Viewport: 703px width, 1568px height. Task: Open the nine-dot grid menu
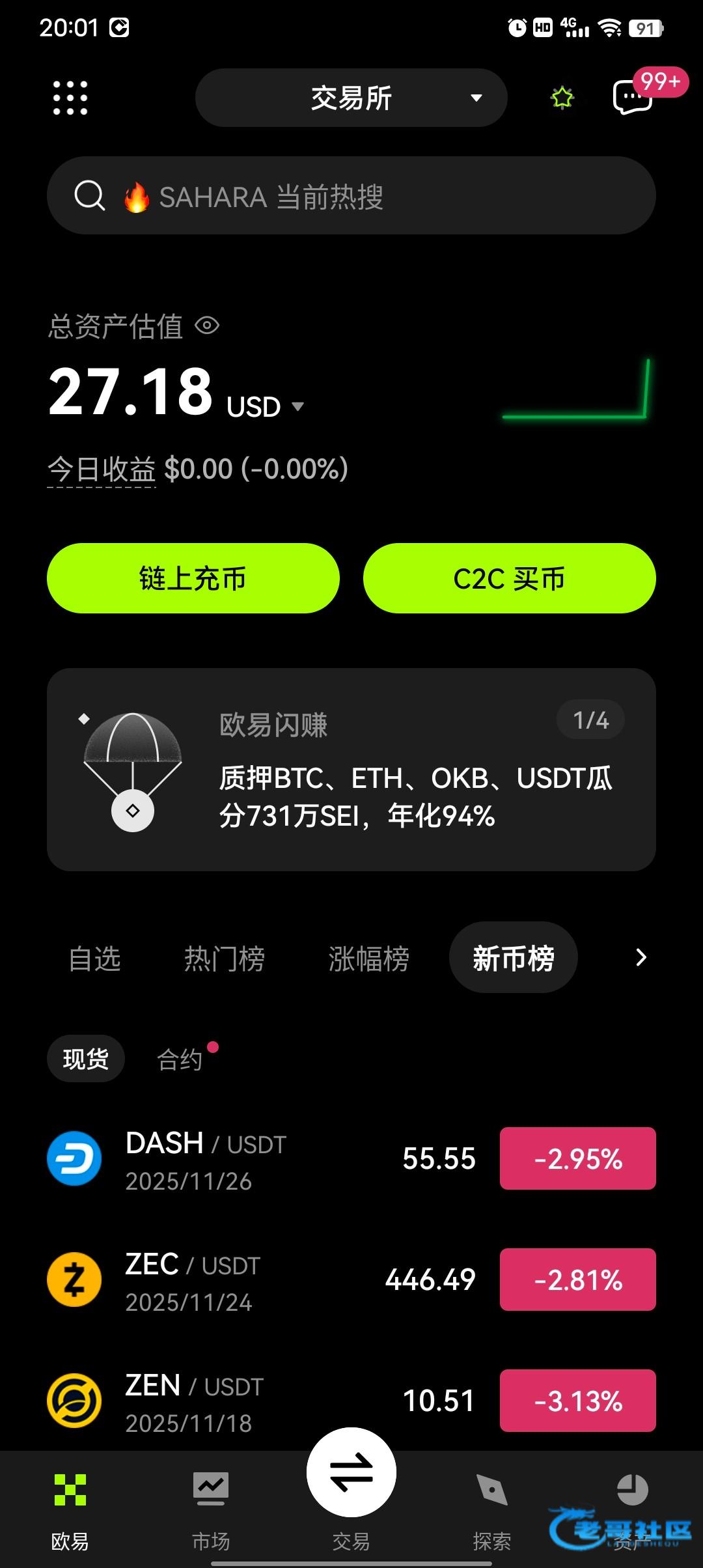pyautogui.click(x=70, y=98)
